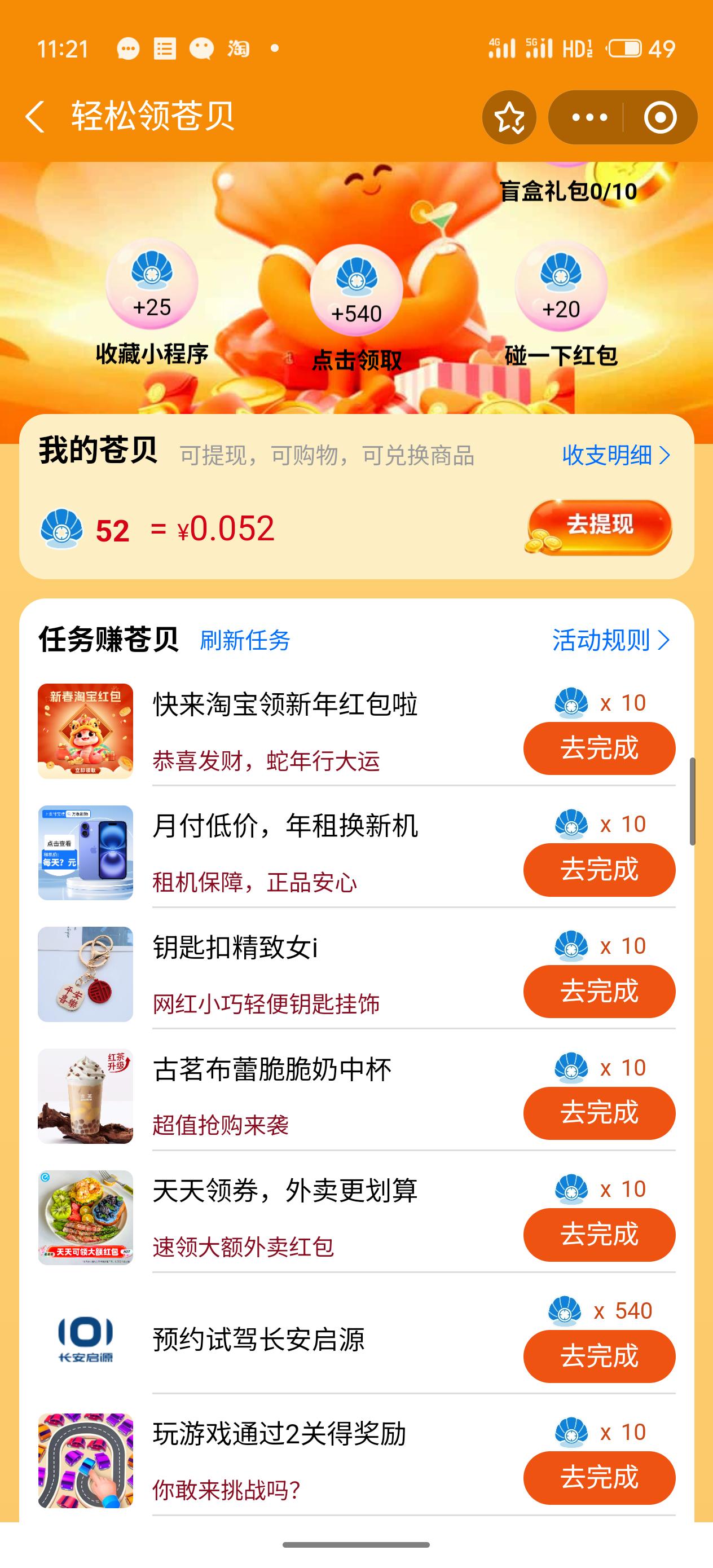The width and height of the screenshot is (713, 1568).
Task: Claim the +540 点击领取 bubble
Action: coord(356,290)
